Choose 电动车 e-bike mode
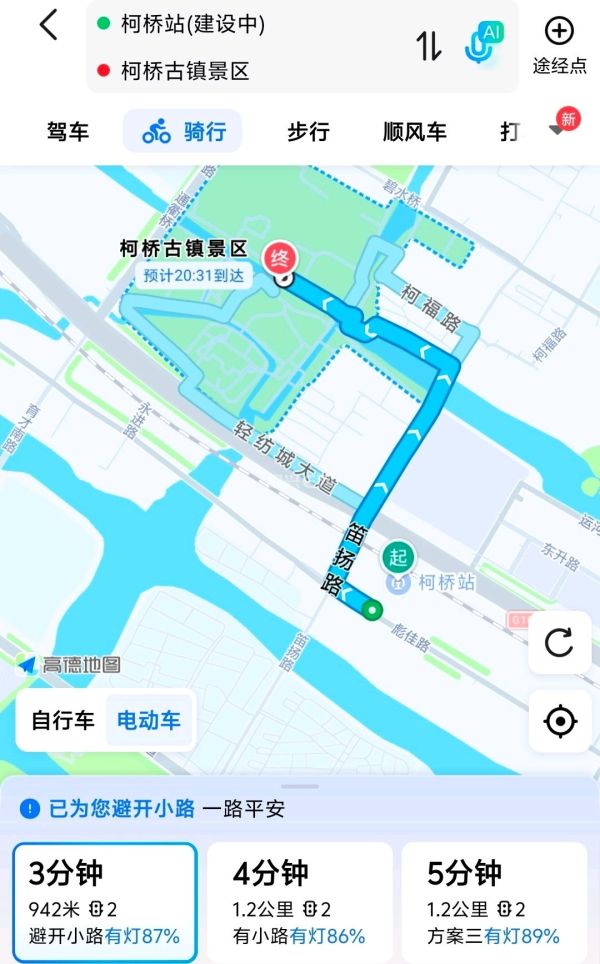Screen dimensions: 600x964 tap(149, 720)
